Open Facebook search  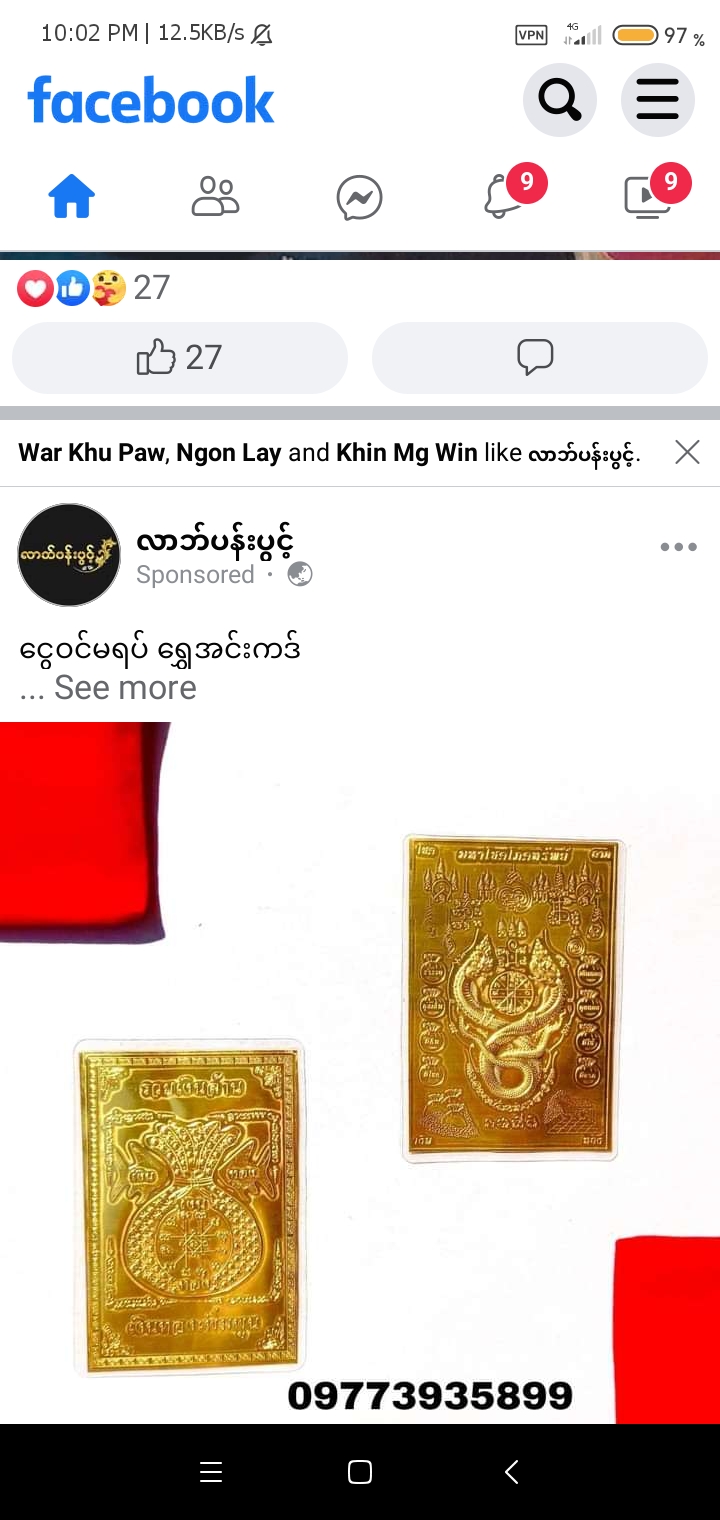559,99
